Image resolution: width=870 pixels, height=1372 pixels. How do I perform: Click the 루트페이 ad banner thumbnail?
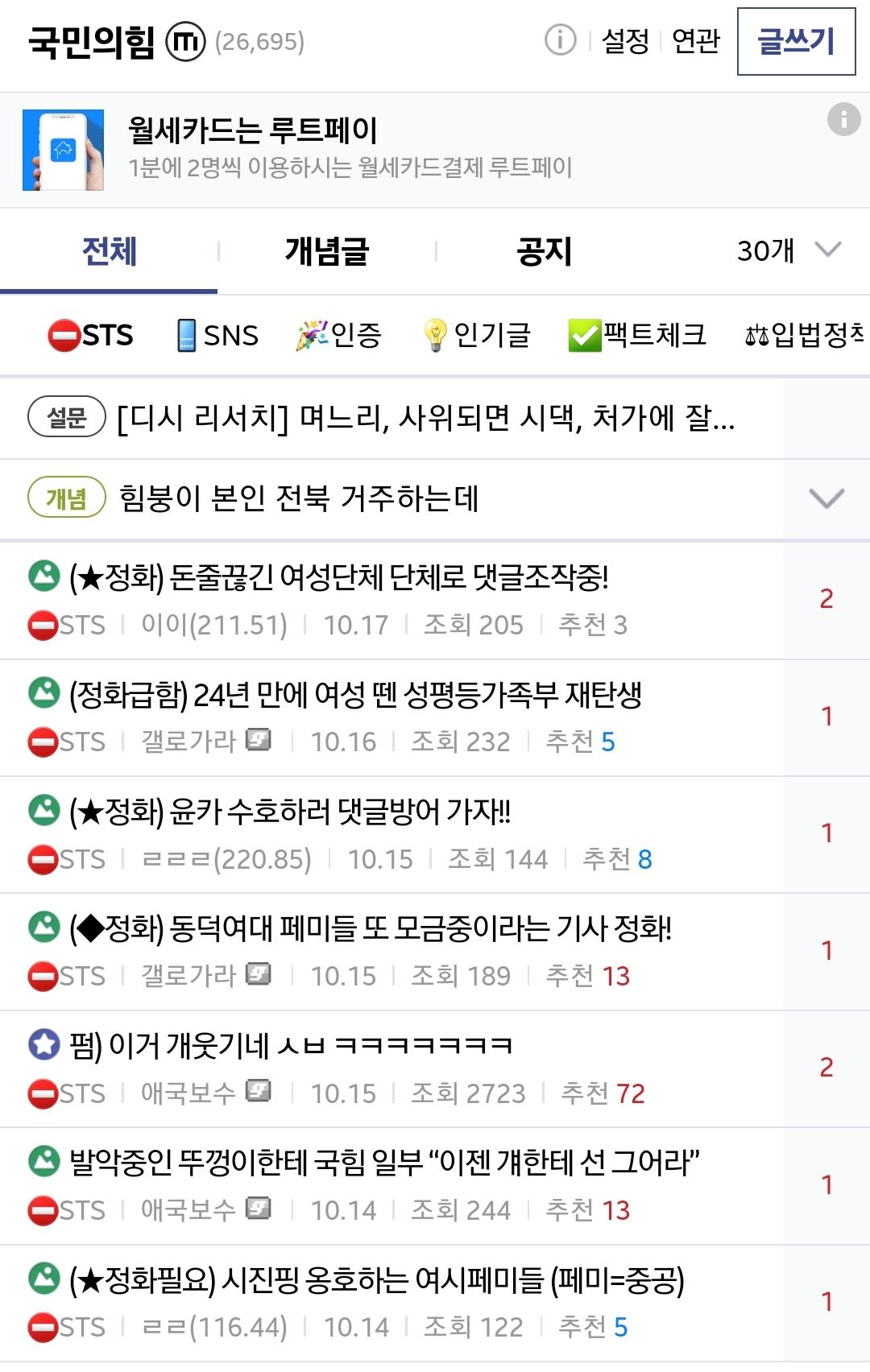coord(61,149)
